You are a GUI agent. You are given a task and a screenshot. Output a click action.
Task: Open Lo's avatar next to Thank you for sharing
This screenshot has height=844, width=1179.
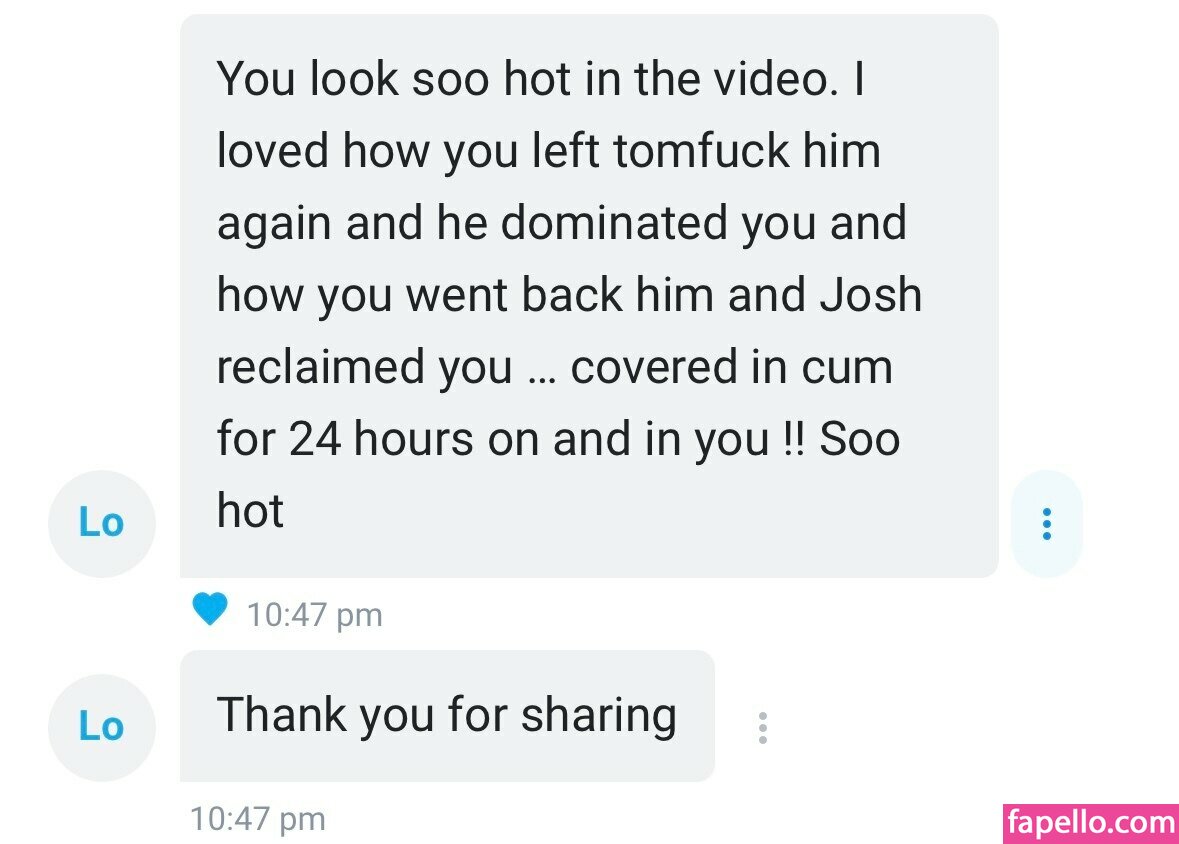coord(102,727)
